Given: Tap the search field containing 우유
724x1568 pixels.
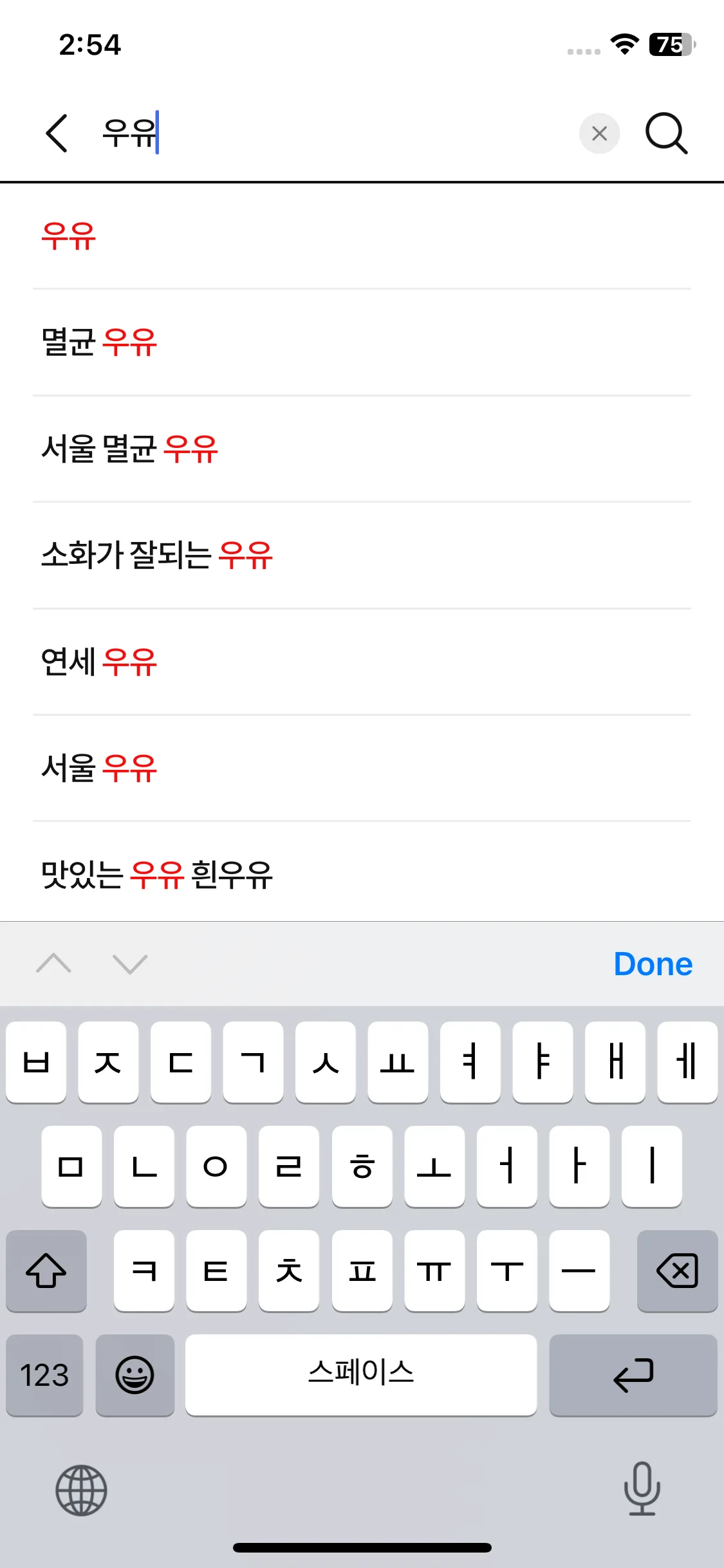Looking at the screenshot, I should coord(335,133).
